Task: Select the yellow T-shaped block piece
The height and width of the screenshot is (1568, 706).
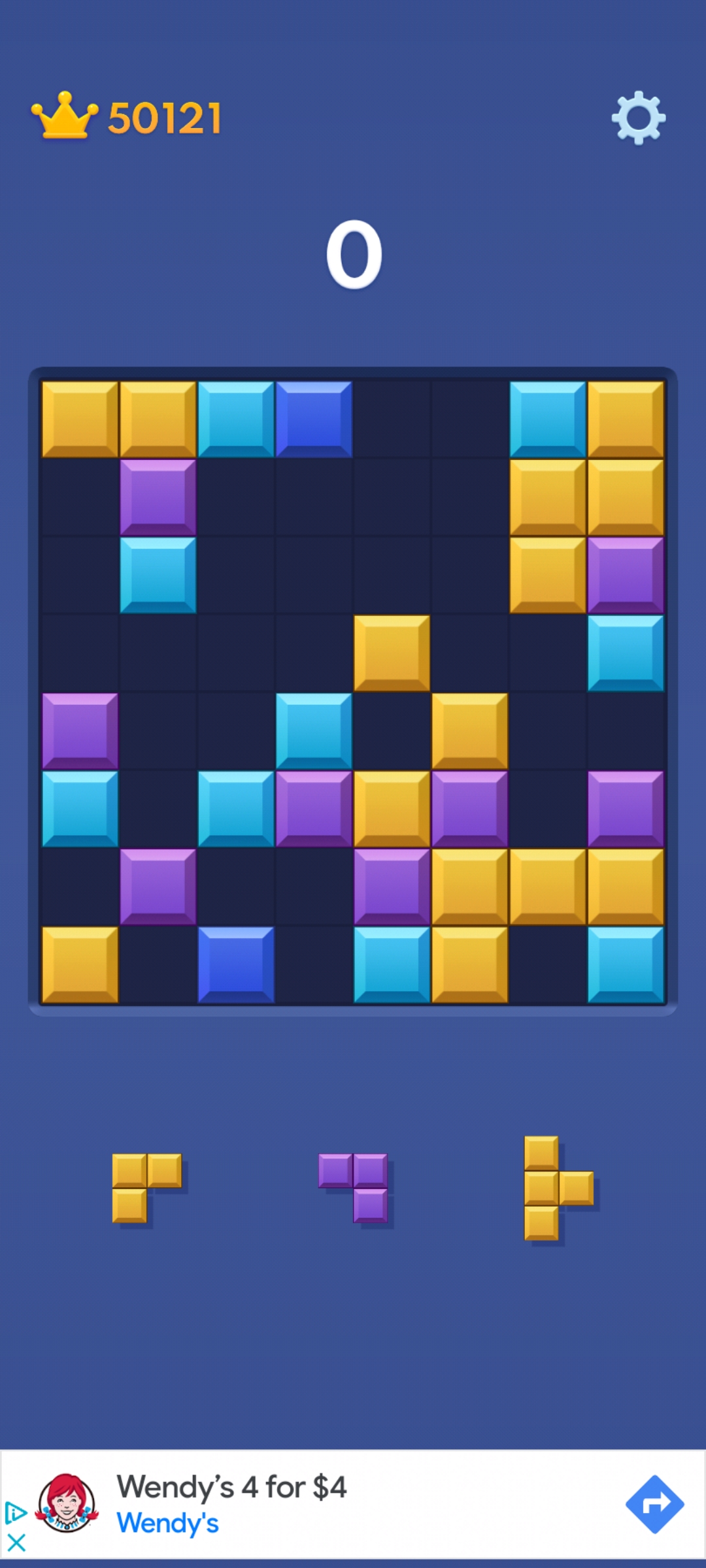Action: [559, 1188]
